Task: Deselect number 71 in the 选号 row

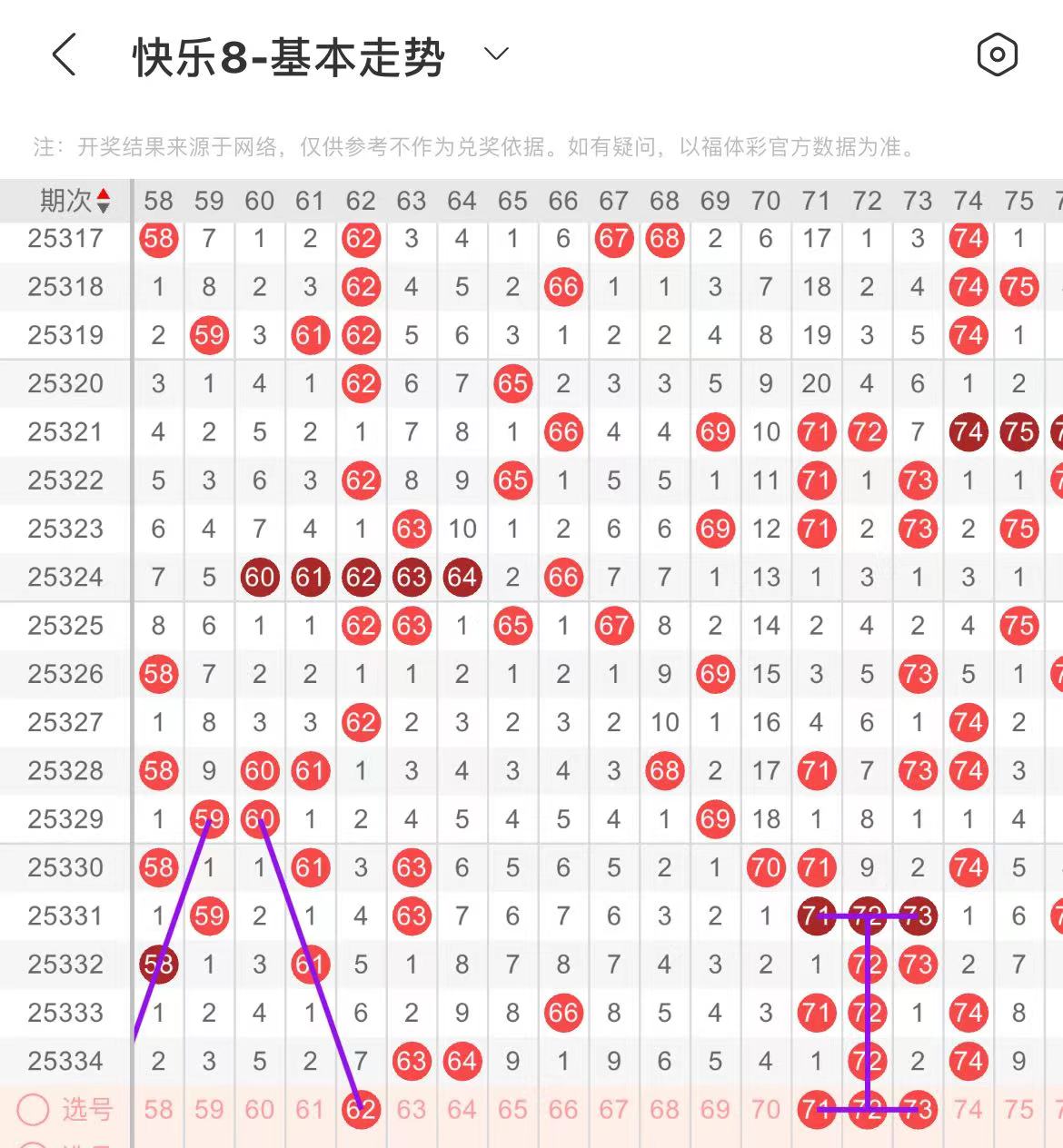Action: 815,1109
